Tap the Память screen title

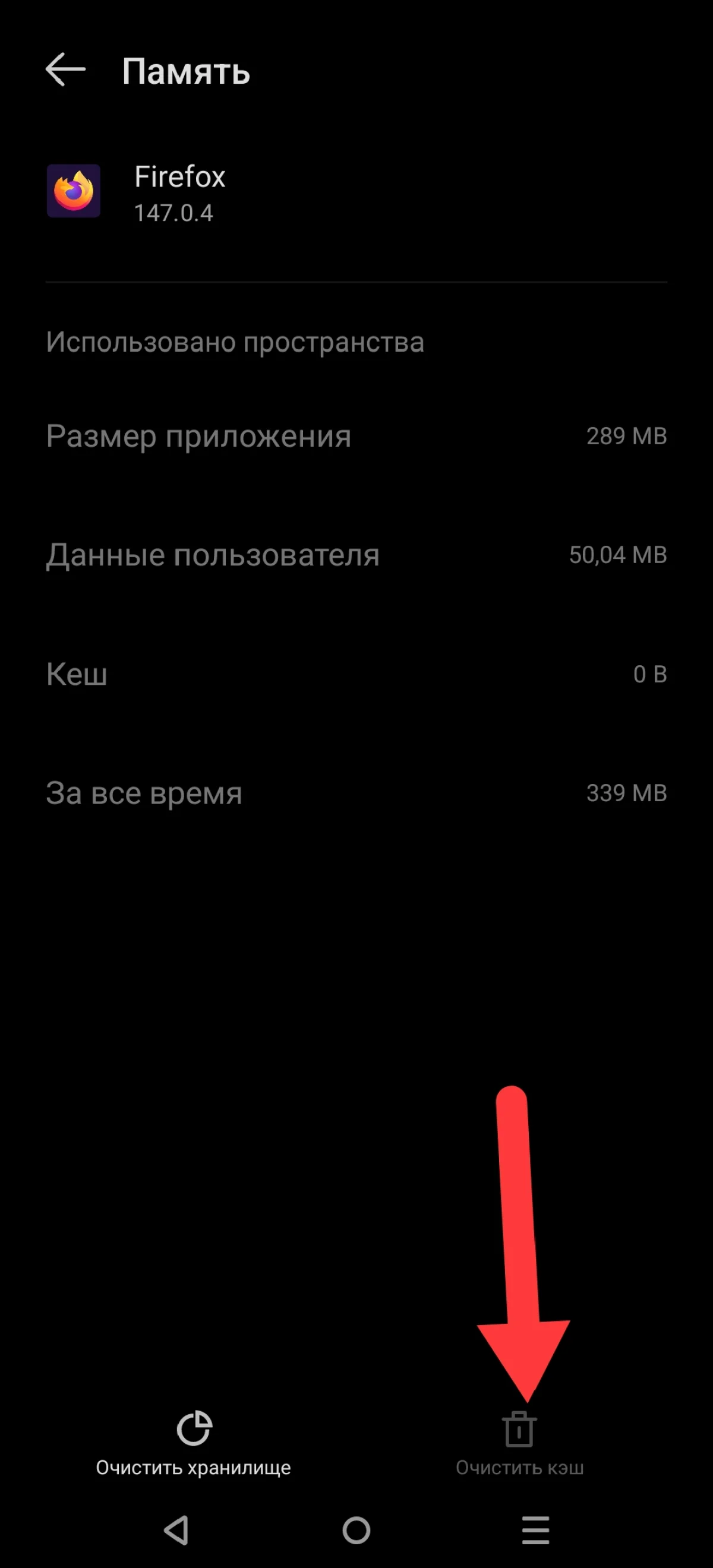pyautogui.click(x=186, y=71)
